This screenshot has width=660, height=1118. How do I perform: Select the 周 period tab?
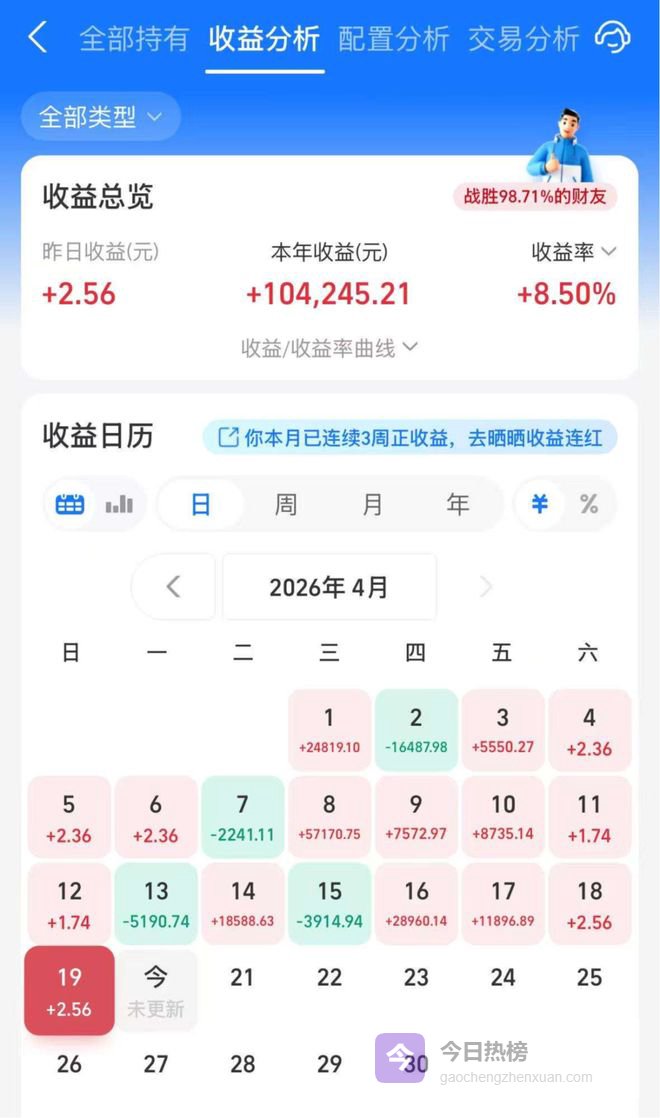point(286,504)
